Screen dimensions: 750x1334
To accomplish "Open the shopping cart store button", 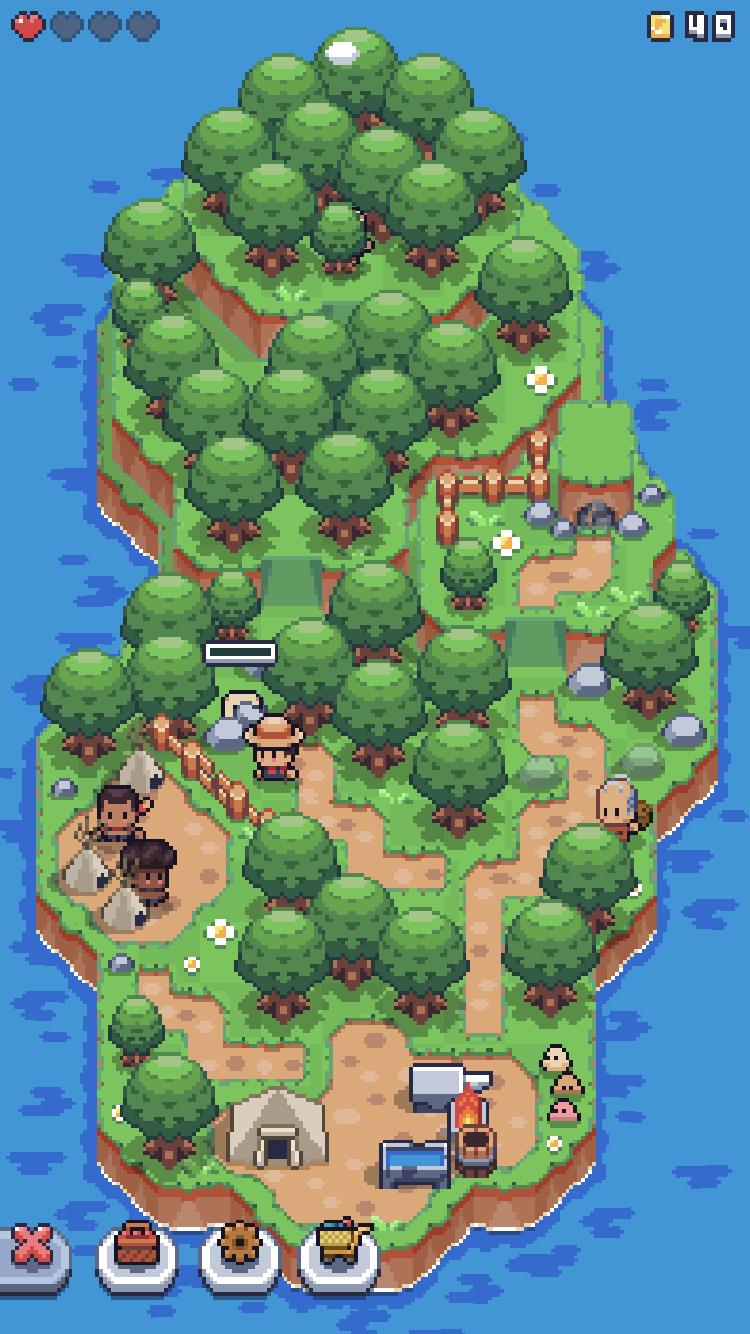I will 341,1250.
